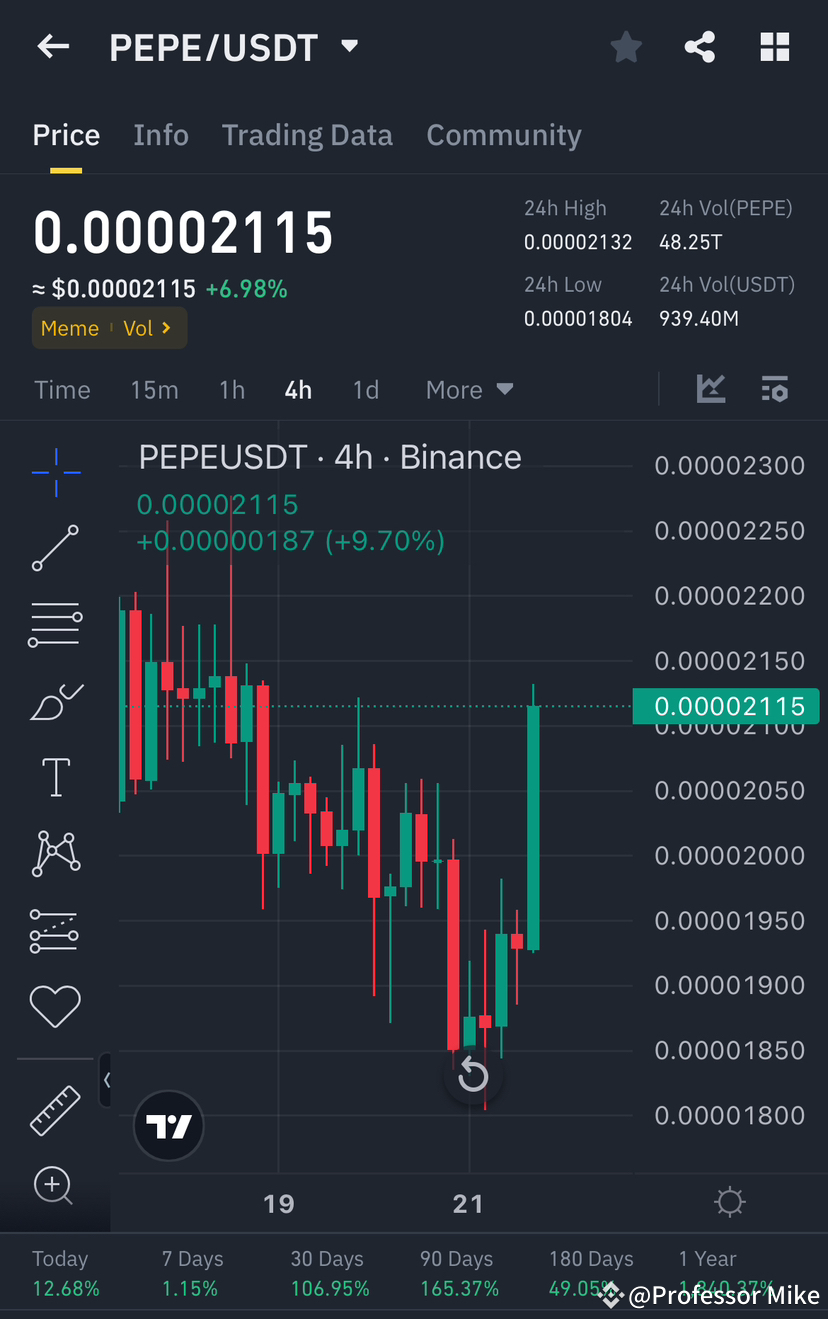The height and width of the screenshot is (1319, 828).
Task: Collapse the drawing toolbar with the chevron
Action: pyautogui.click(x=106, y=1080)
